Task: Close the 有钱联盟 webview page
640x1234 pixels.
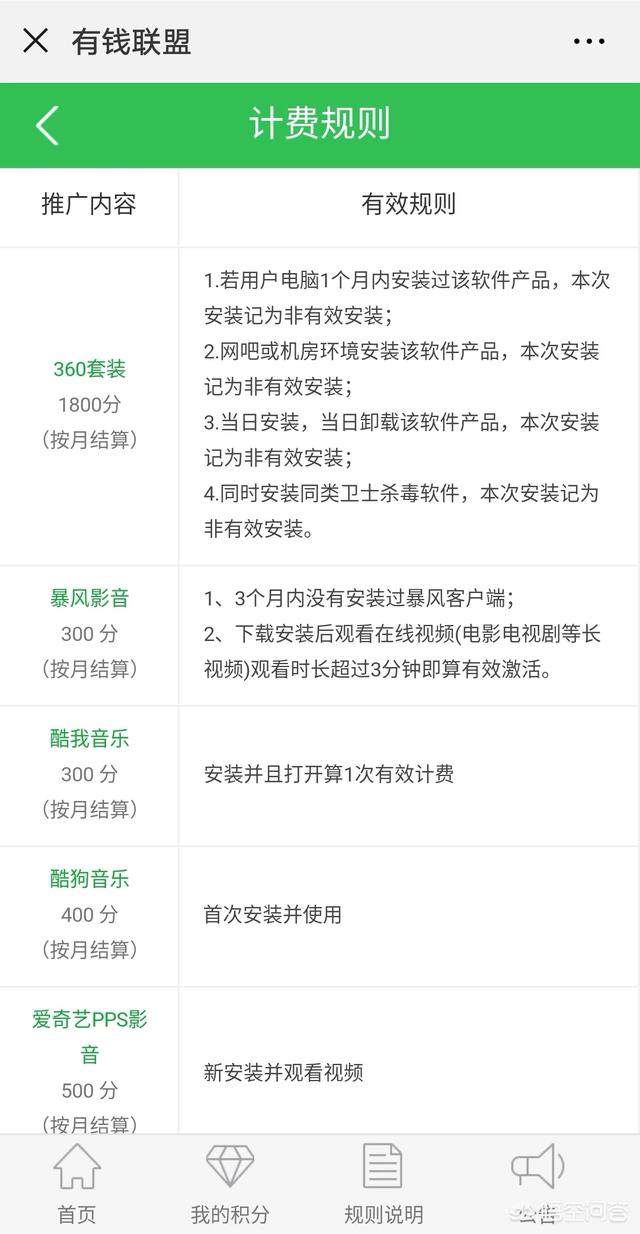Action: click(36, 41)
